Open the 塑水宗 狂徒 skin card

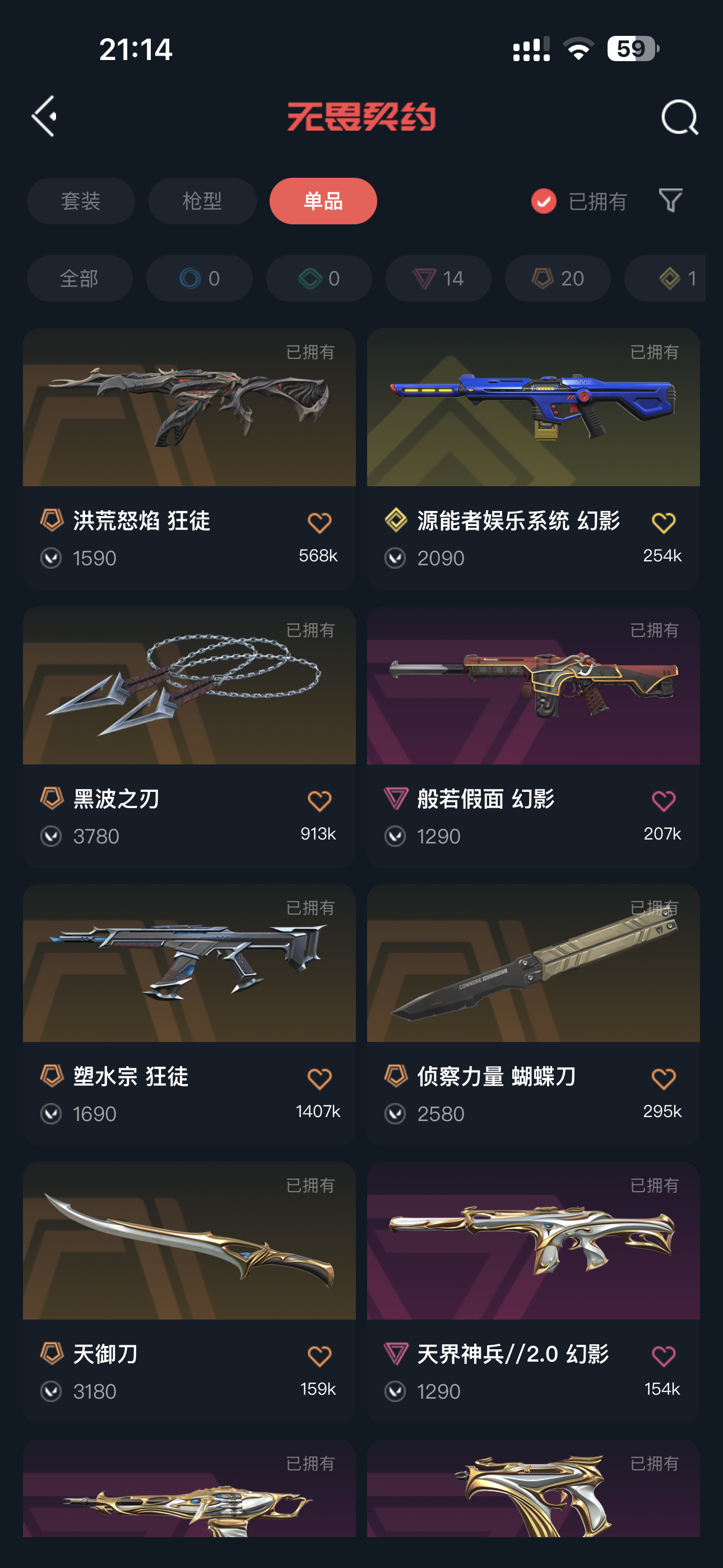tap(189, 963)
